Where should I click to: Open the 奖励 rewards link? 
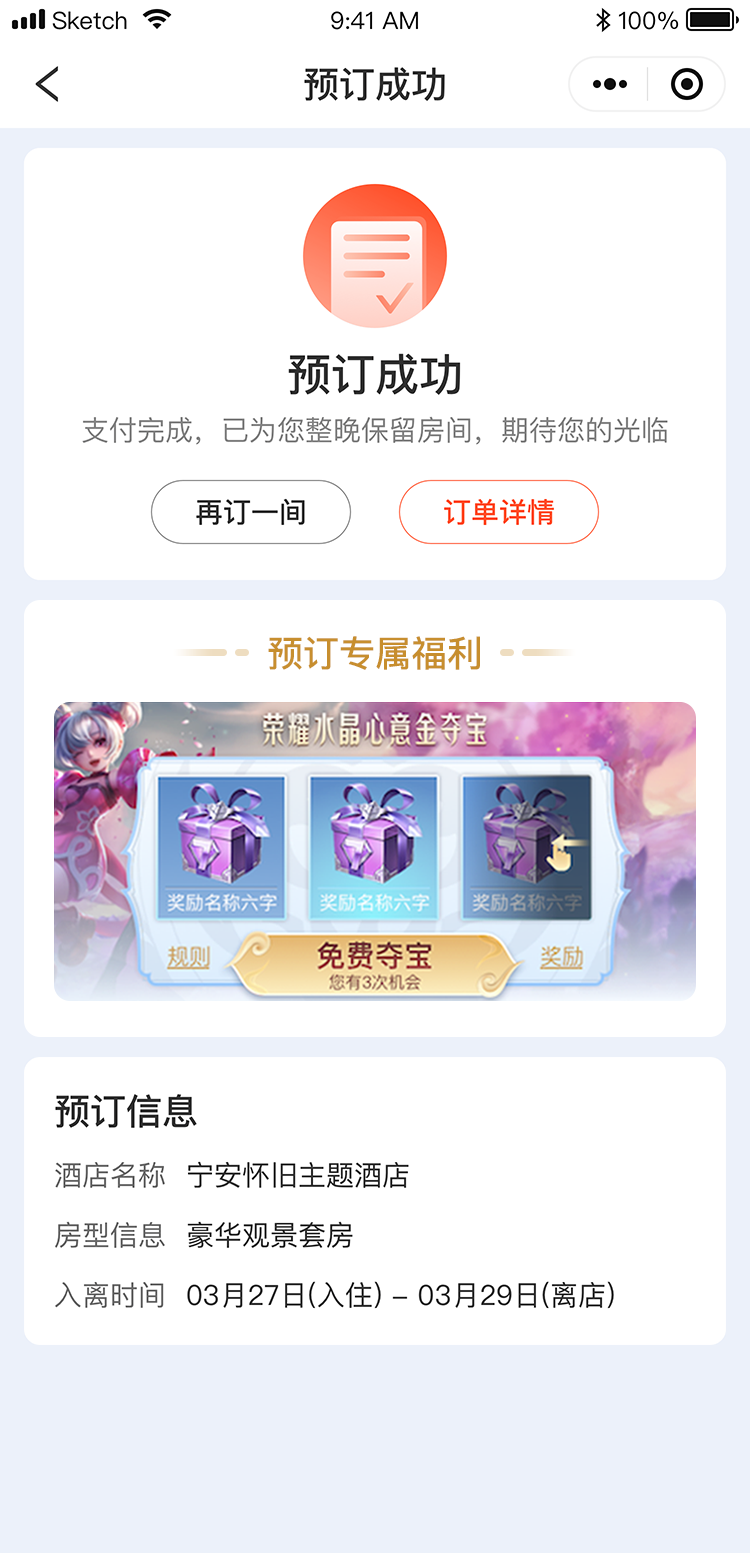561,957
